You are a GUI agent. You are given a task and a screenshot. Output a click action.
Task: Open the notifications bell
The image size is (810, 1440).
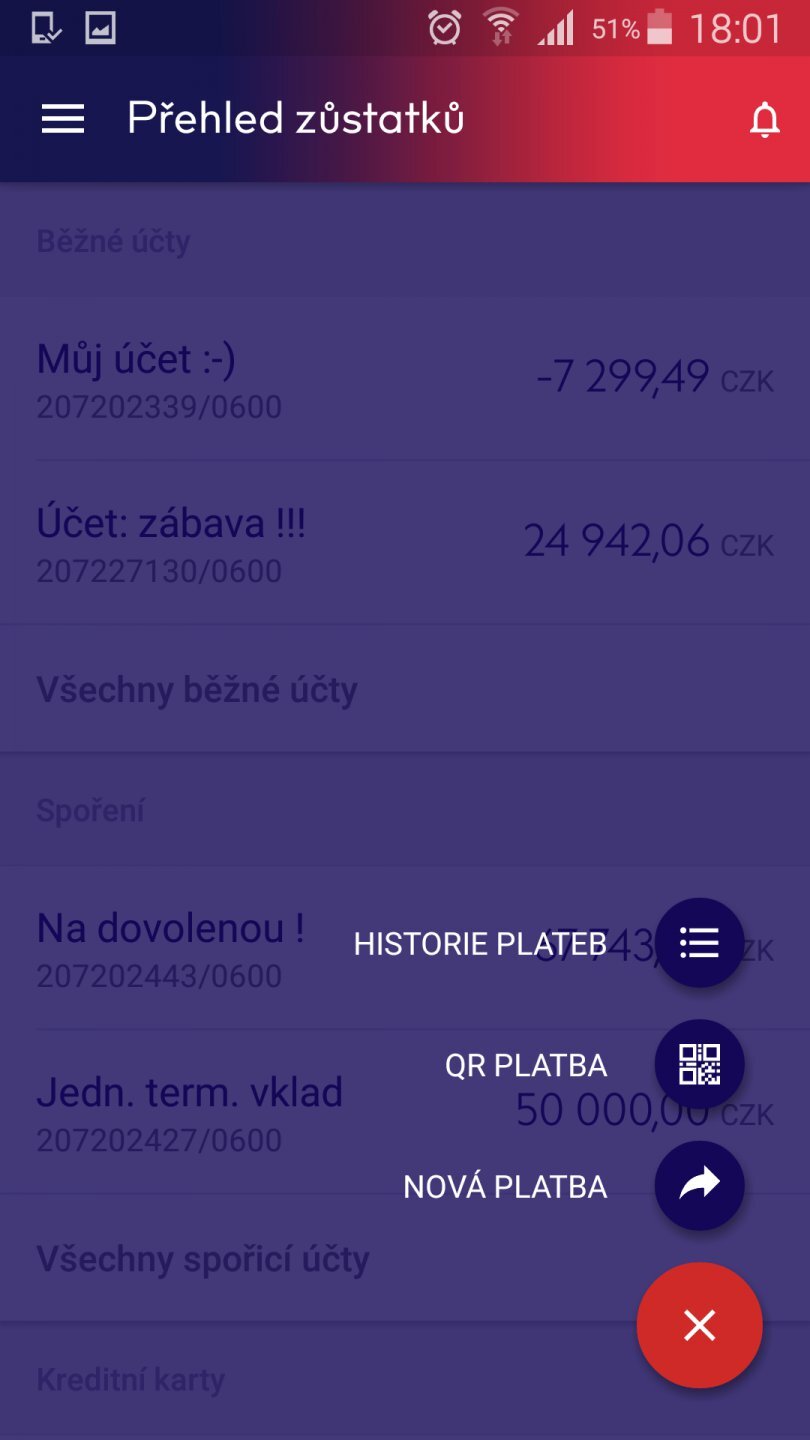[x=764, y=120]
